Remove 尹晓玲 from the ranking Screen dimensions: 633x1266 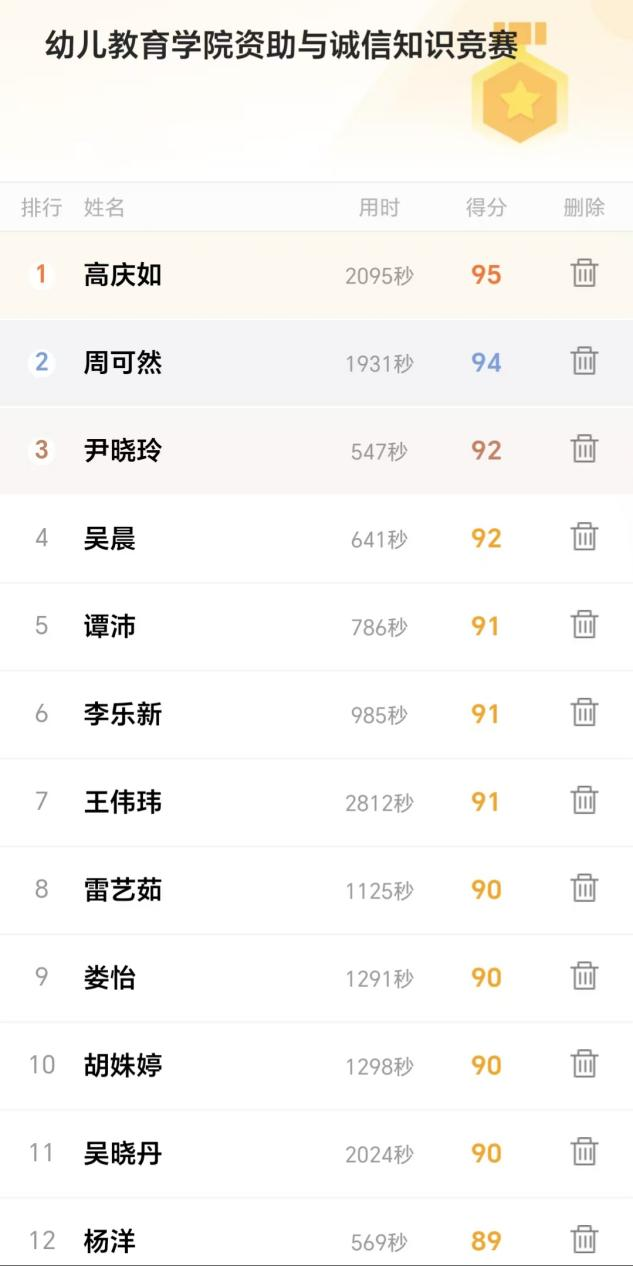pyautogui.click(x=584, y=449)
